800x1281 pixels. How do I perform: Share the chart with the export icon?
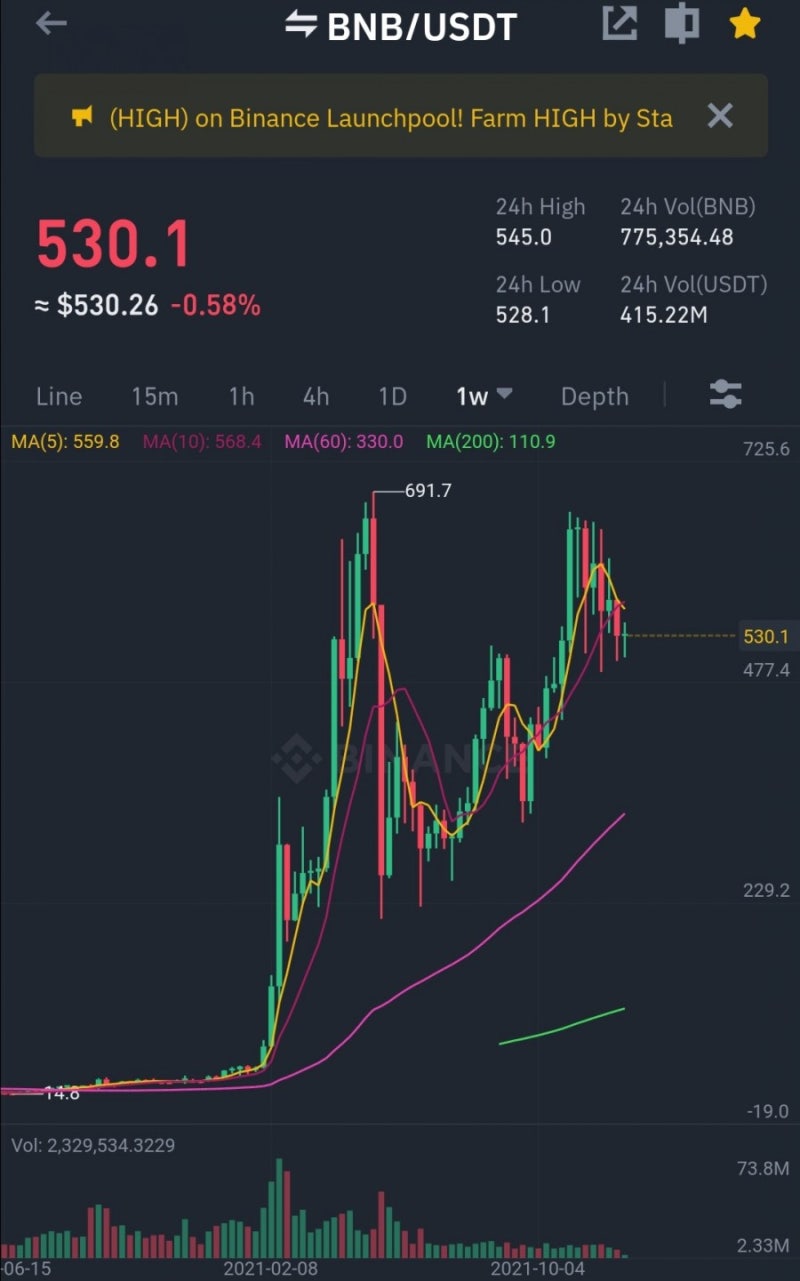tap(620, 23)
